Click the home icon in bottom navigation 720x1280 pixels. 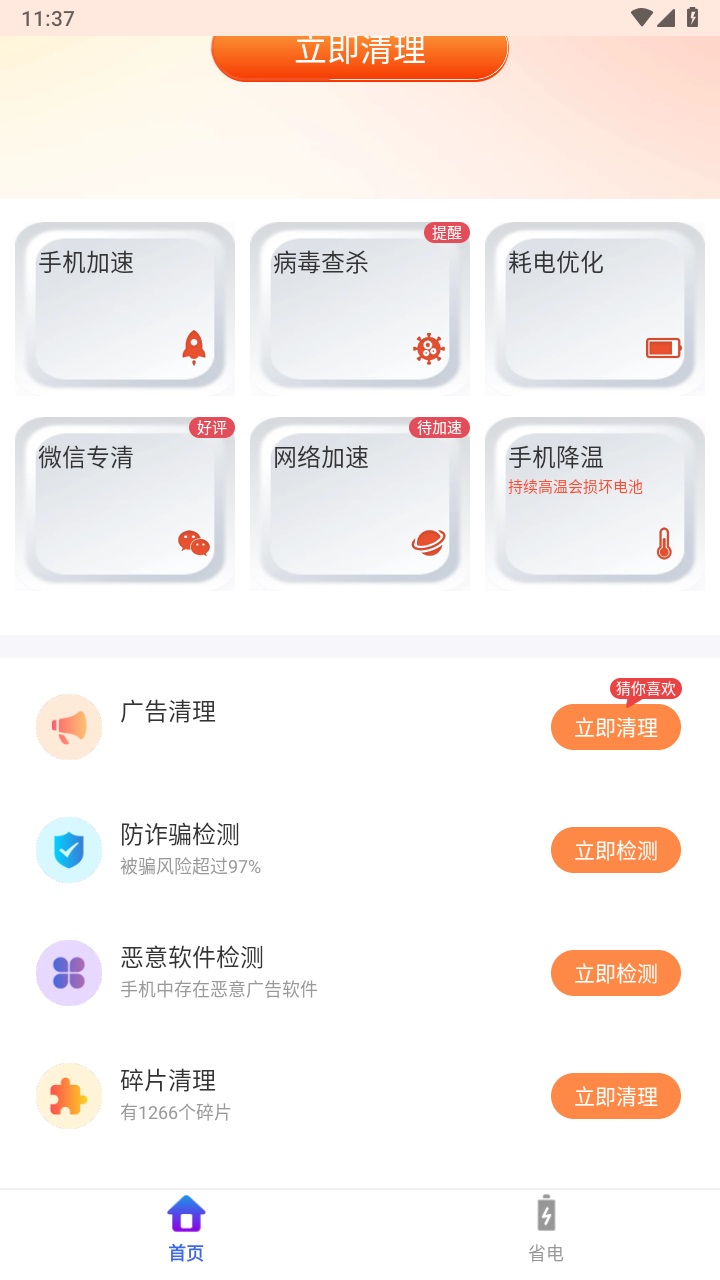tap(186, 1213)
